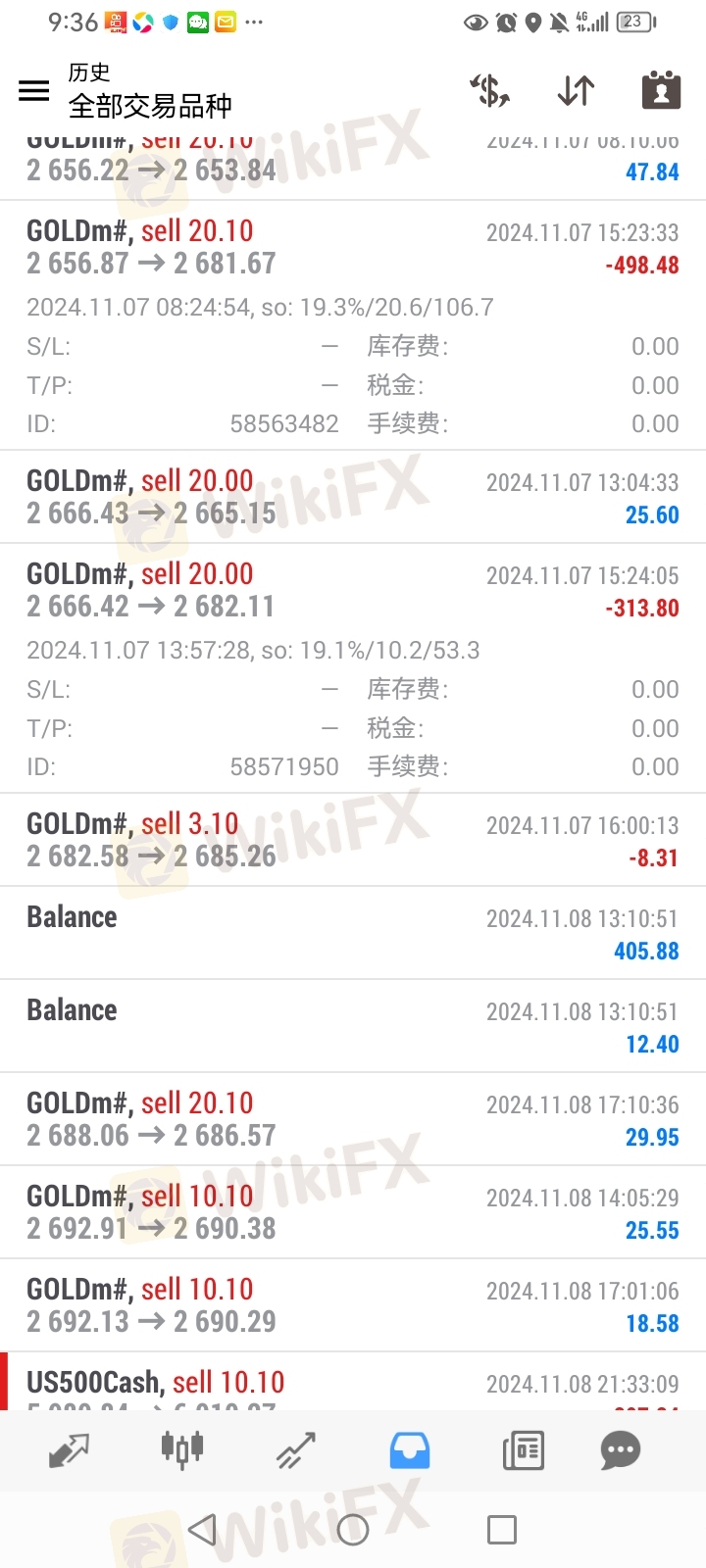Expand the GOLDm# sell 3.10 trade

[353, 840]
